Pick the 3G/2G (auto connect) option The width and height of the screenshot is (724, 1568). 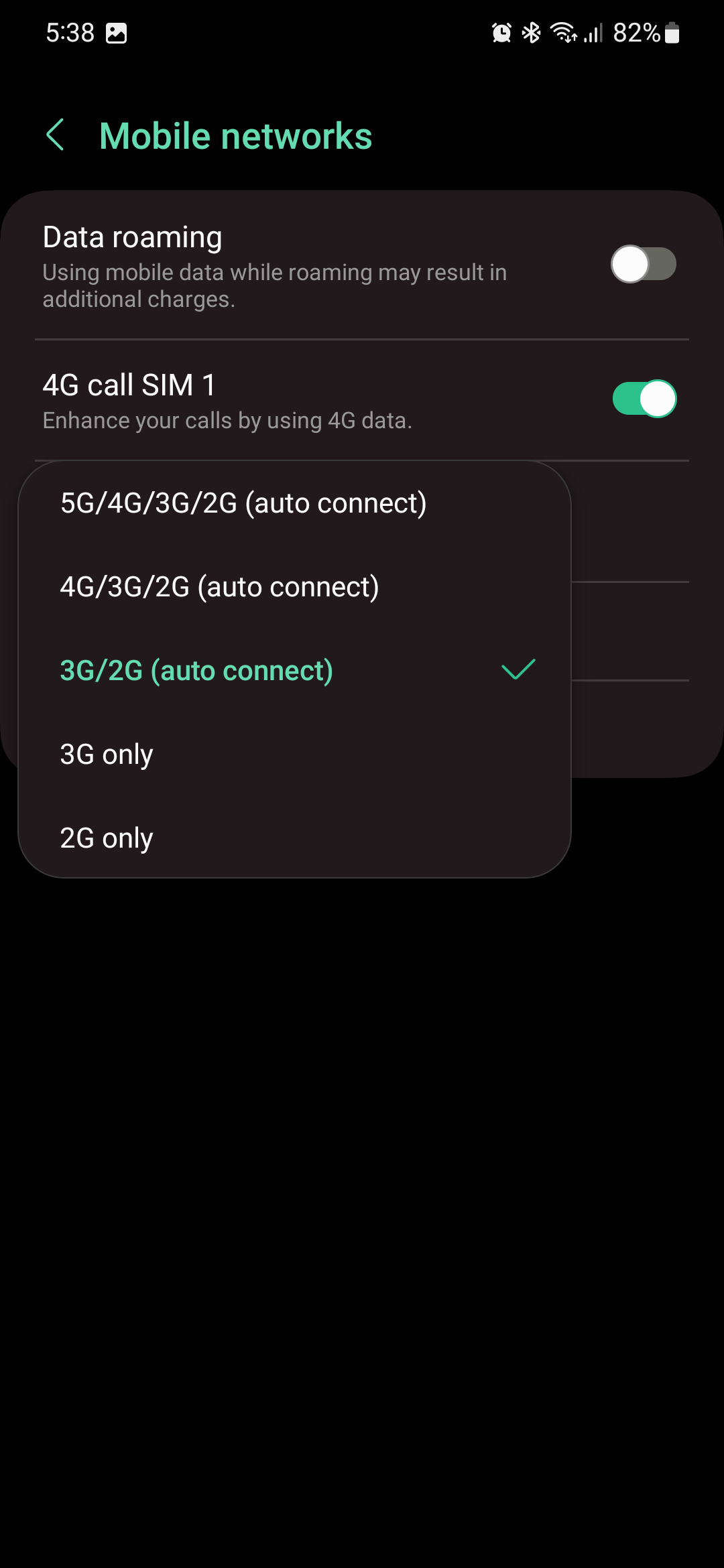196,671
